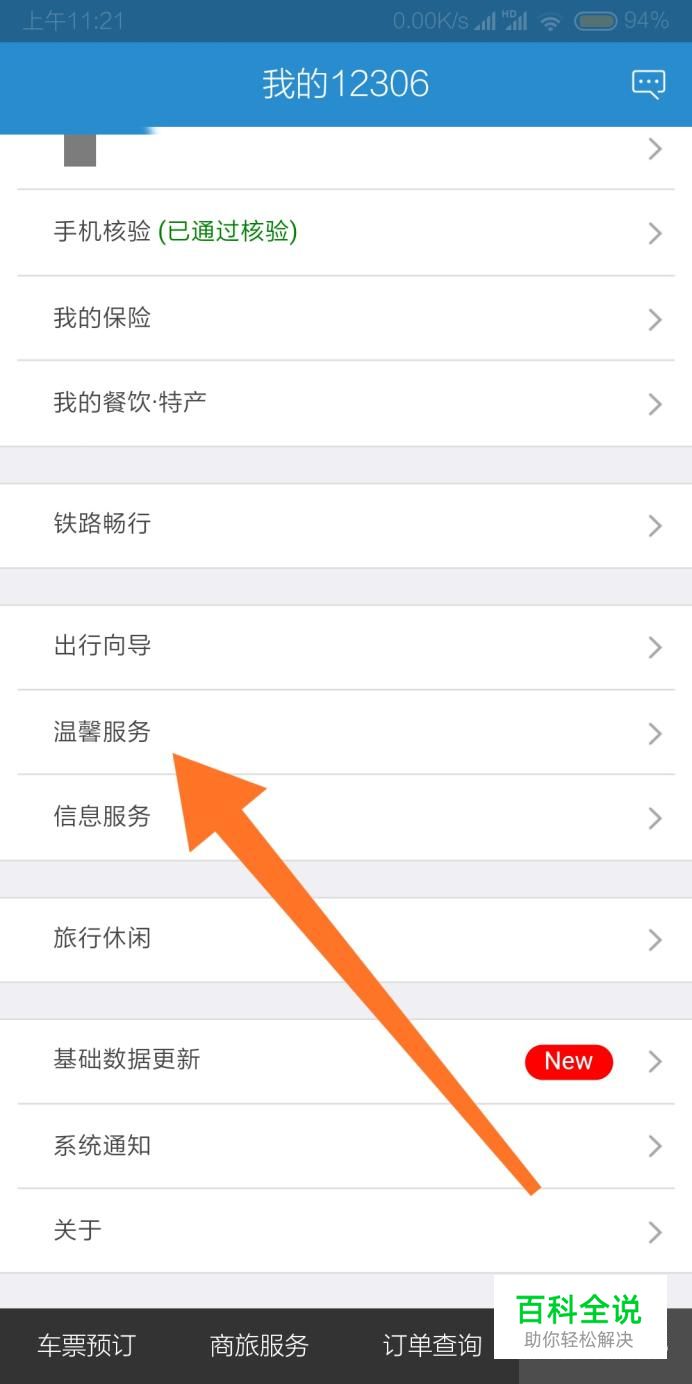Open 出行向导 travel guide
The height and width of the screenshot is (1384, 692).
click(x=346, y=646)
